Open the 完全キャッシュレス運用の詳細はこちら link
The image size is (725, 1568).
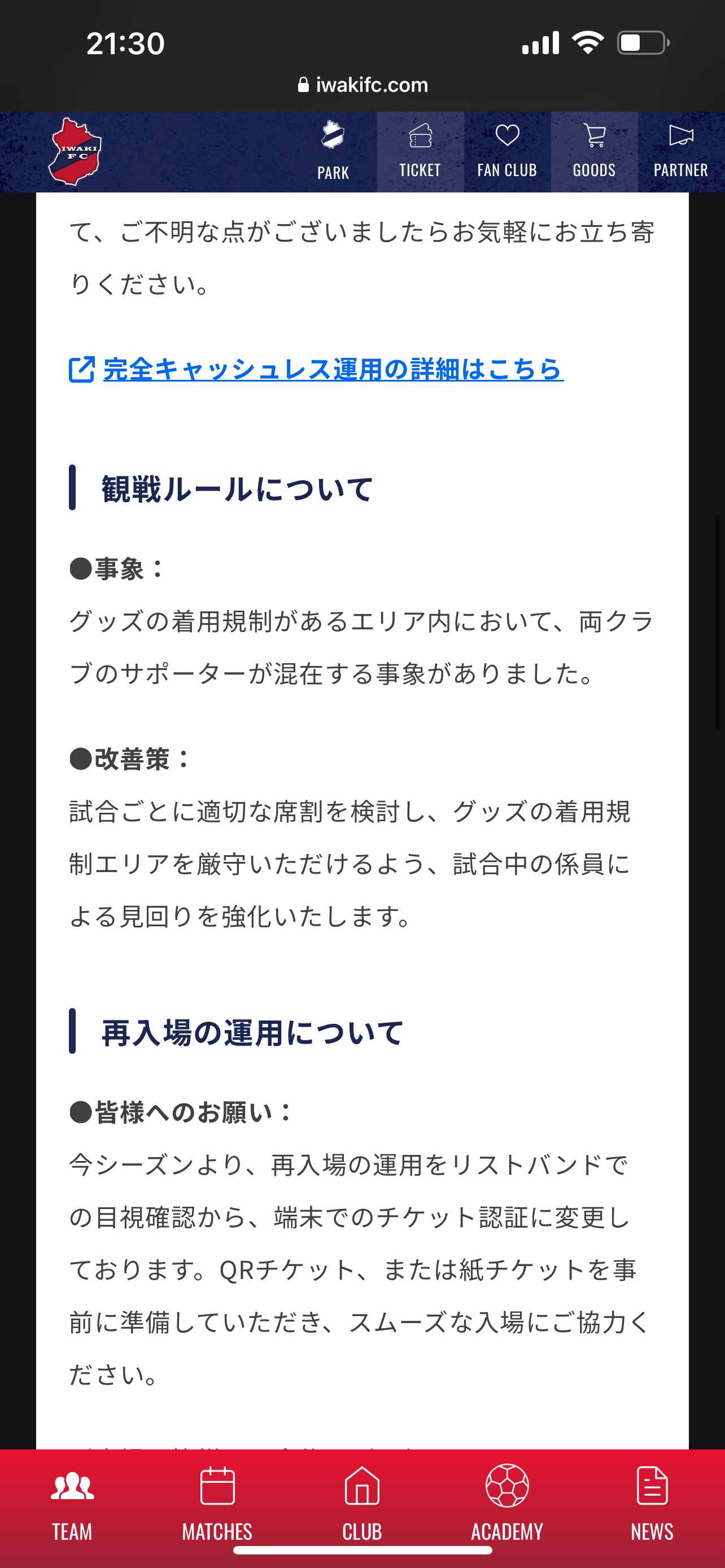(x=333, y=370)
